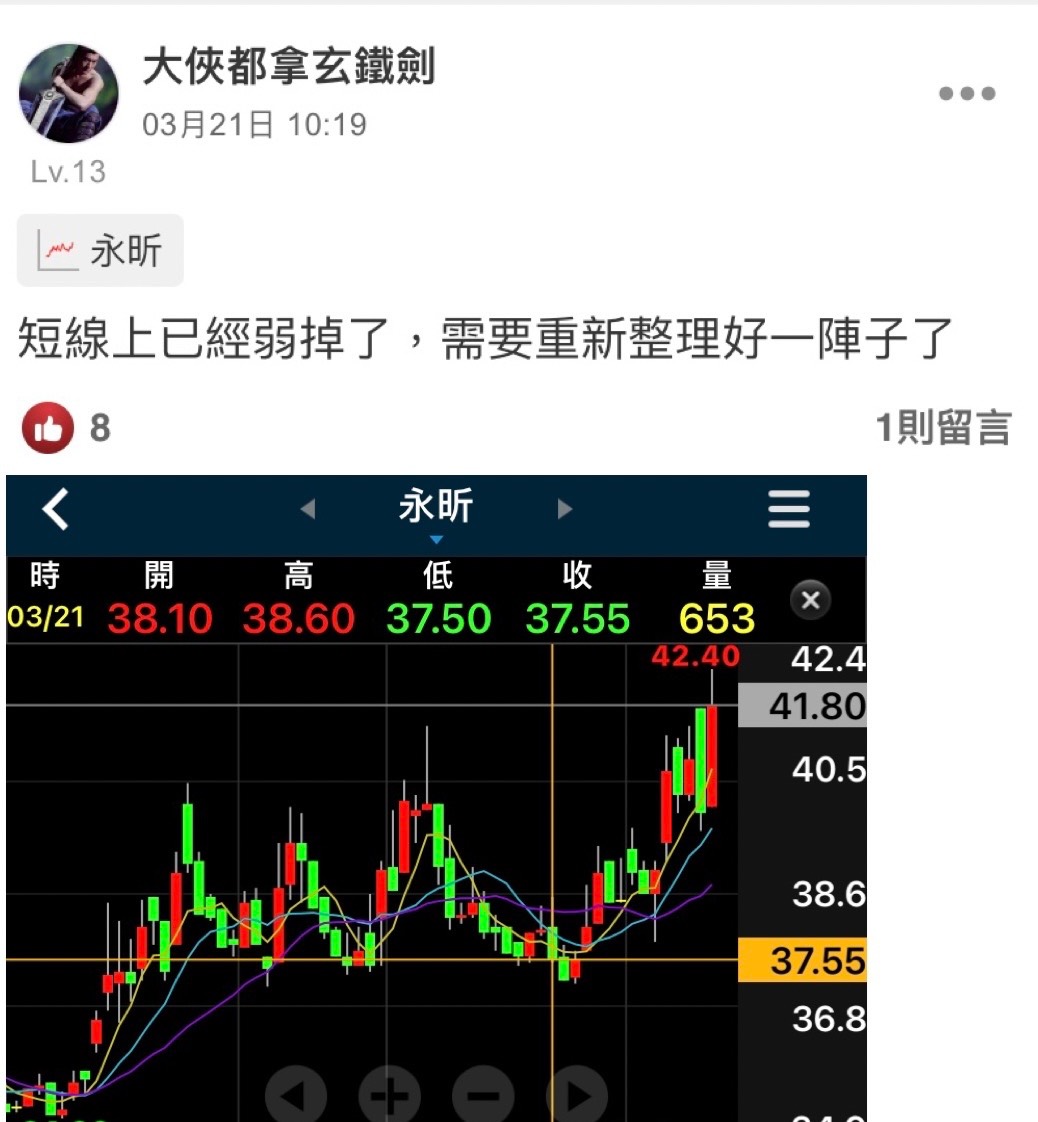Enlarge the attached stock chart image

(x=436, y=820)
